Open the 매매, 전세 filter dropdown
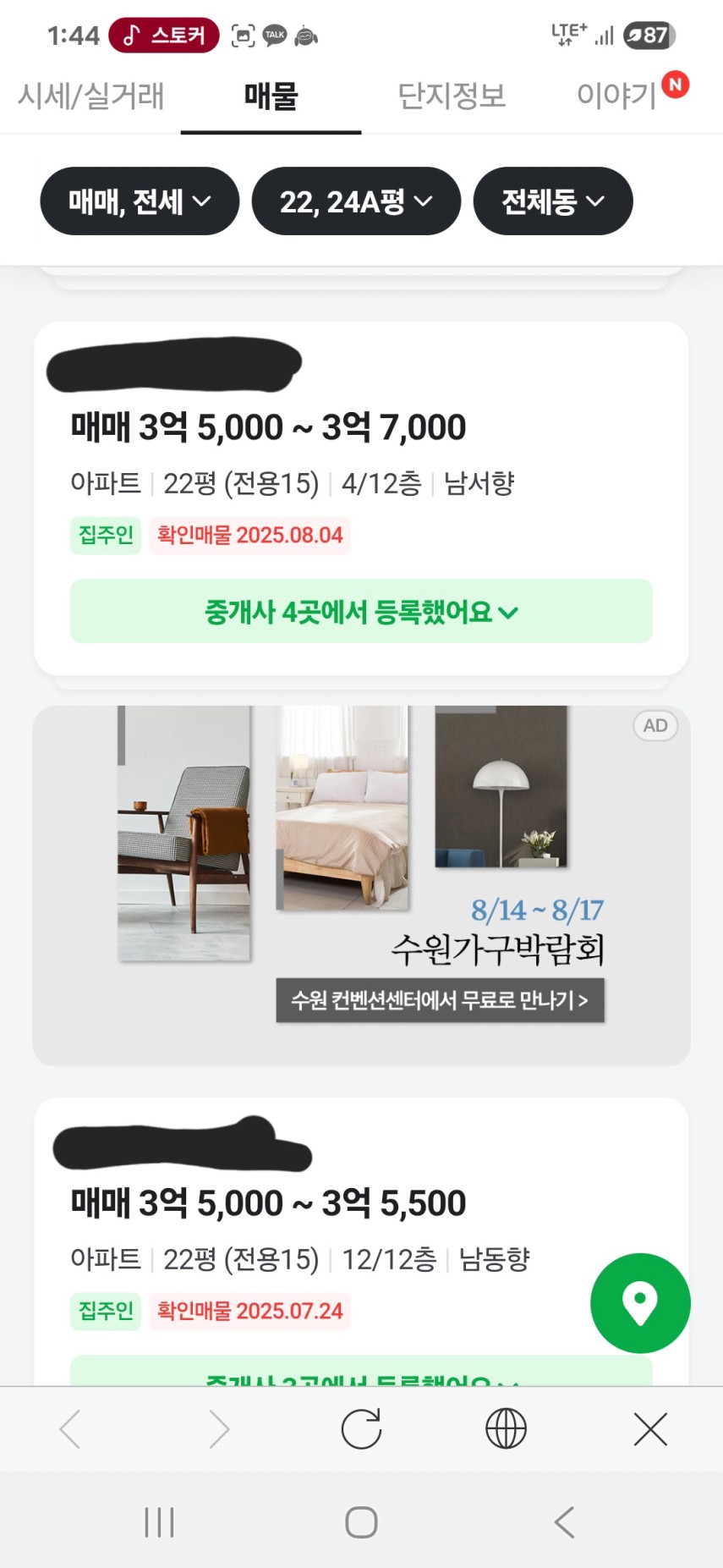 [x=140, y=201]
